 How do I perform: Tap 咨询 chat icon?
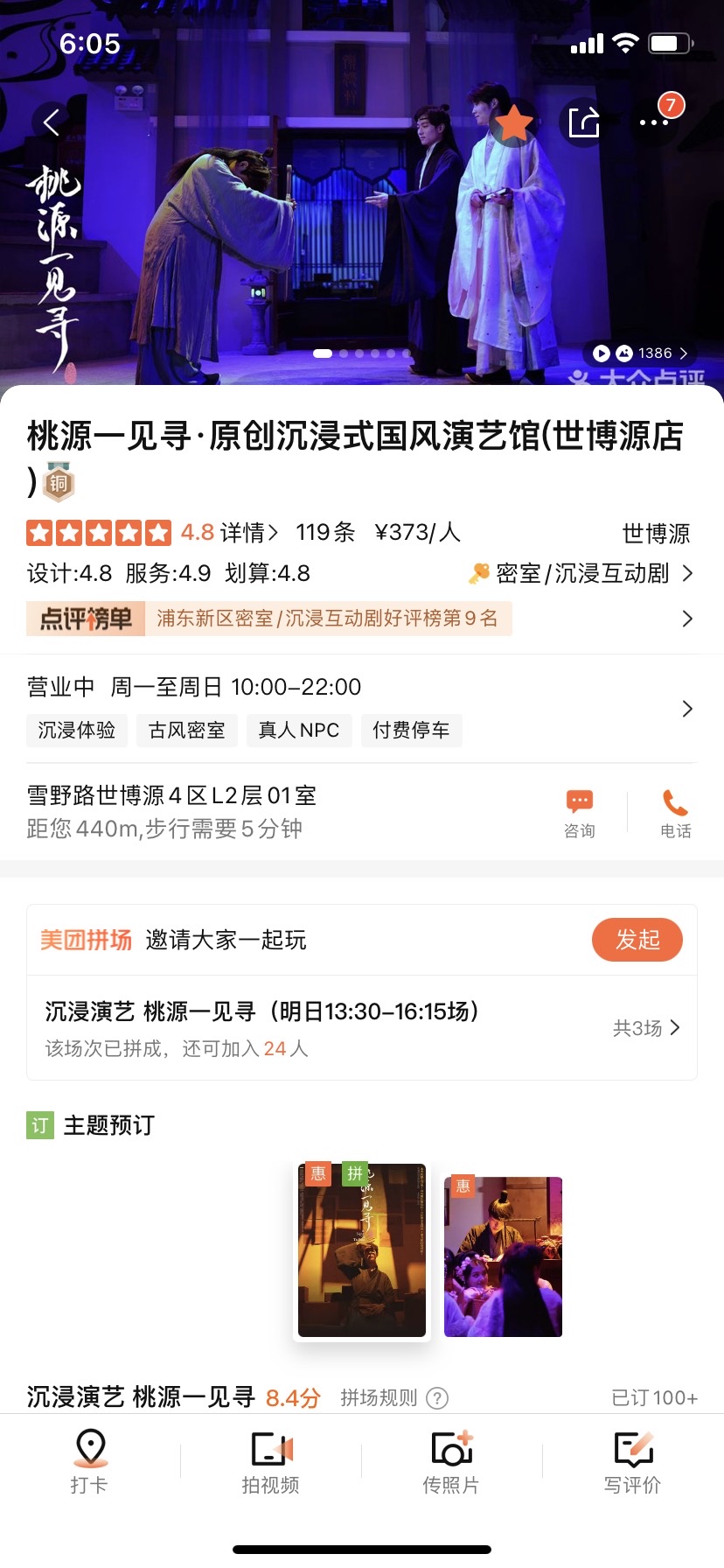pos(579,813)
